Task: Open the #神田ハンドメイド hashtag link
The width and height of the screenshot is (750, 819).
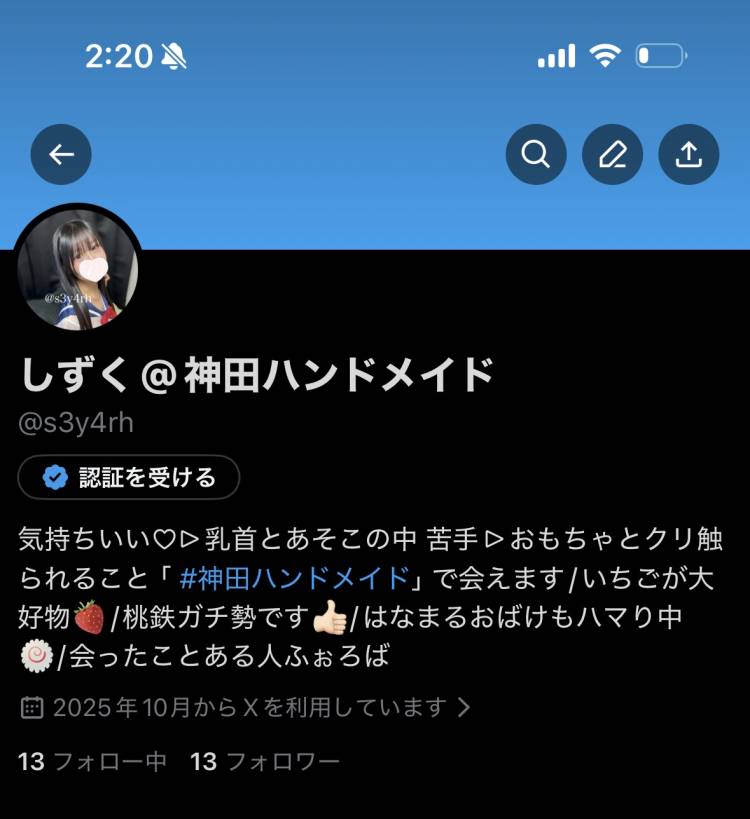Action: tap(295, 578)
